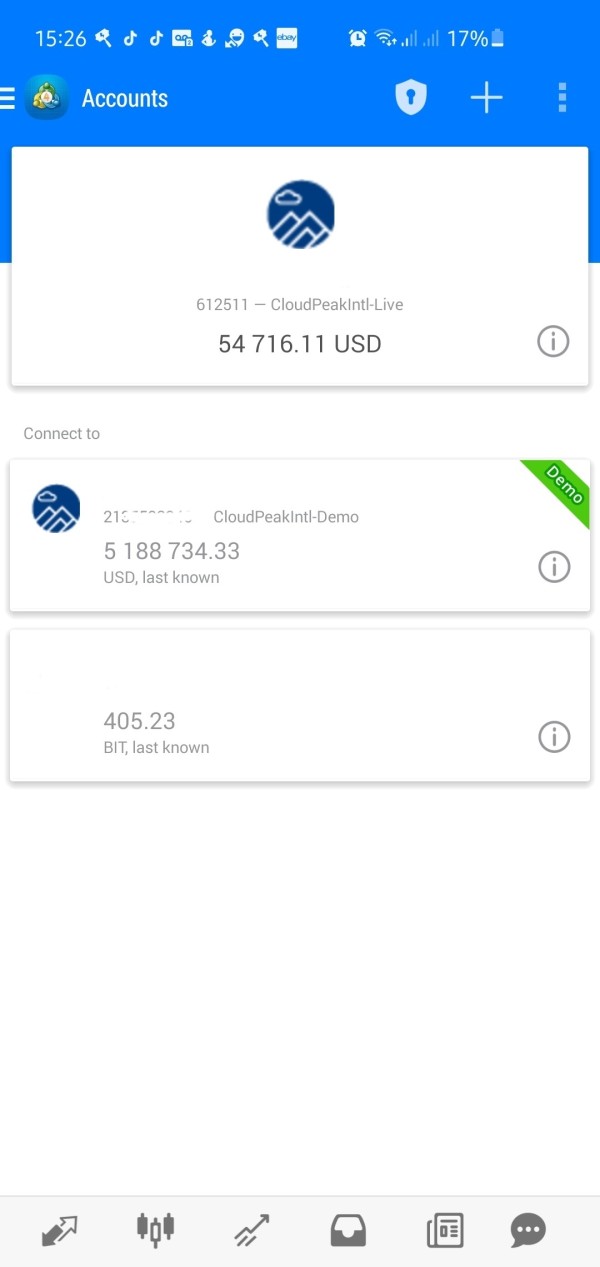Show info for CloudPeakIntl-Demo account
600x1267 pixels.
coord(554,567)
